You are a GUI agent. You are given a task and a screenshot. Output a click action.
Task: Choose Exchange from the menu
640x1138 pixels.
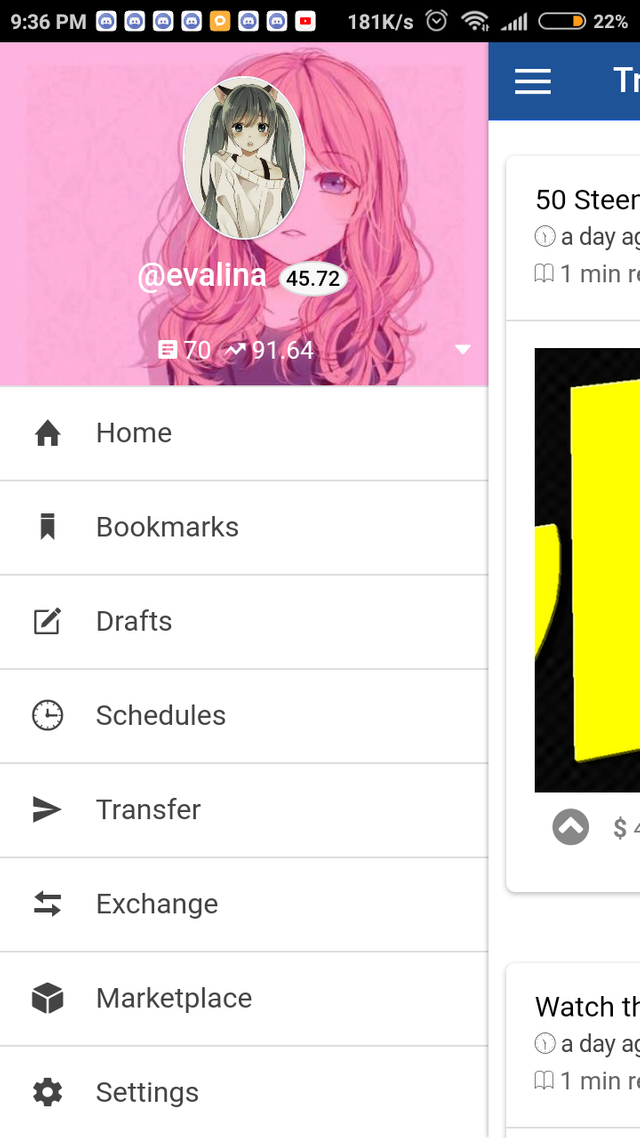[x=156, y=904]
